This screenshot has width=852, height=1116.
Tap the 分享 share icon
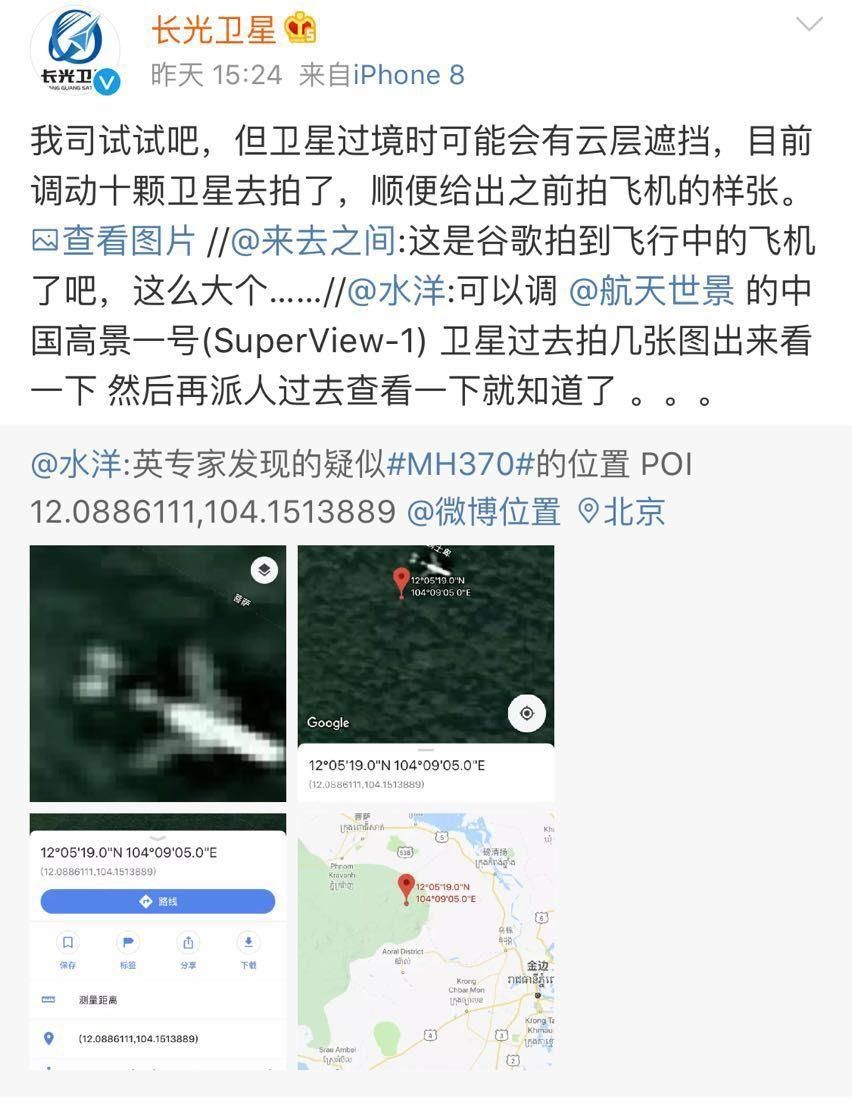[x=188, y=943]
